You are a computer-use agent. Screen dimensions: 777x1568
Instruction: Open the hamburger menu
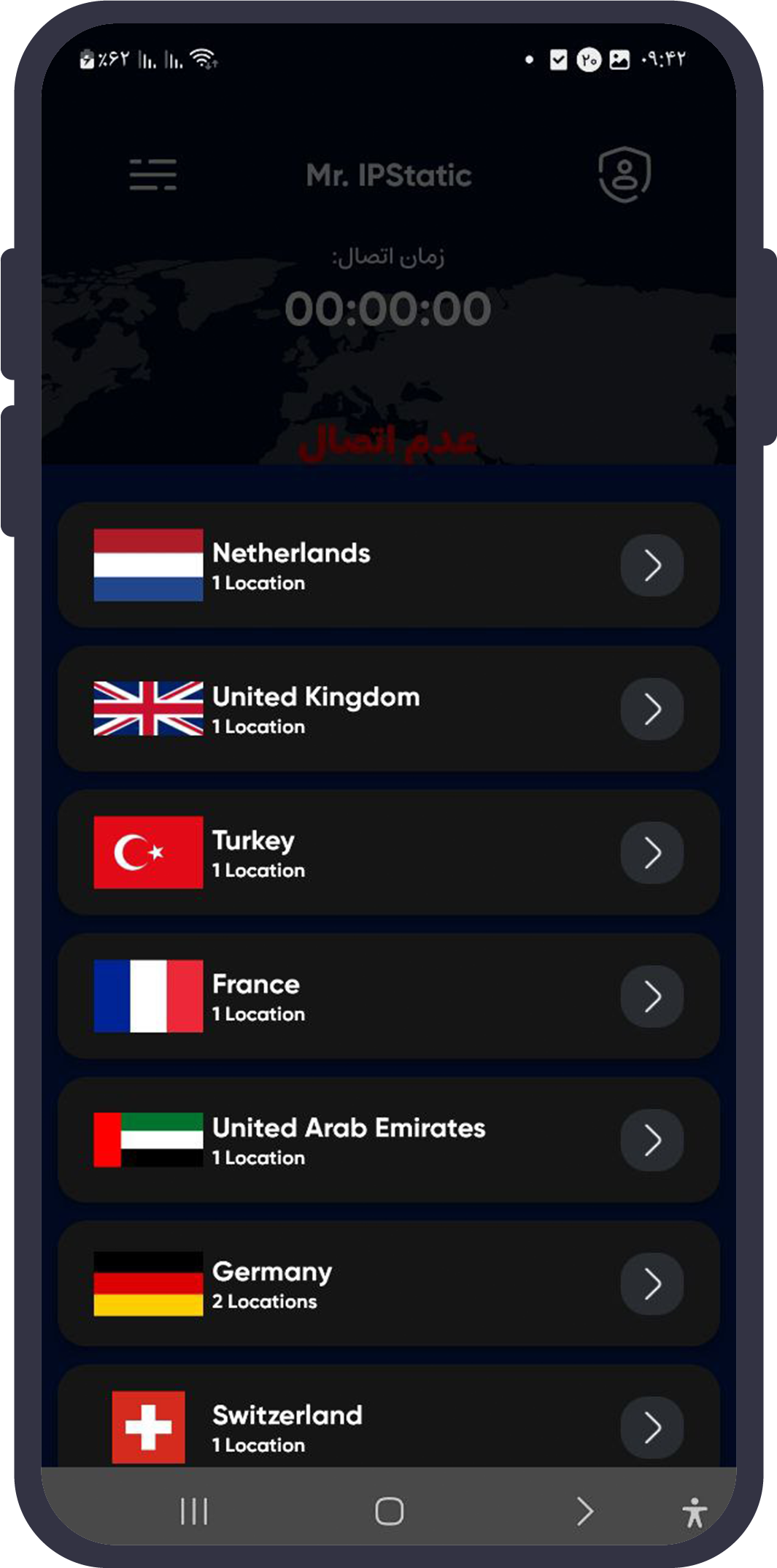(x=153, y=174)
